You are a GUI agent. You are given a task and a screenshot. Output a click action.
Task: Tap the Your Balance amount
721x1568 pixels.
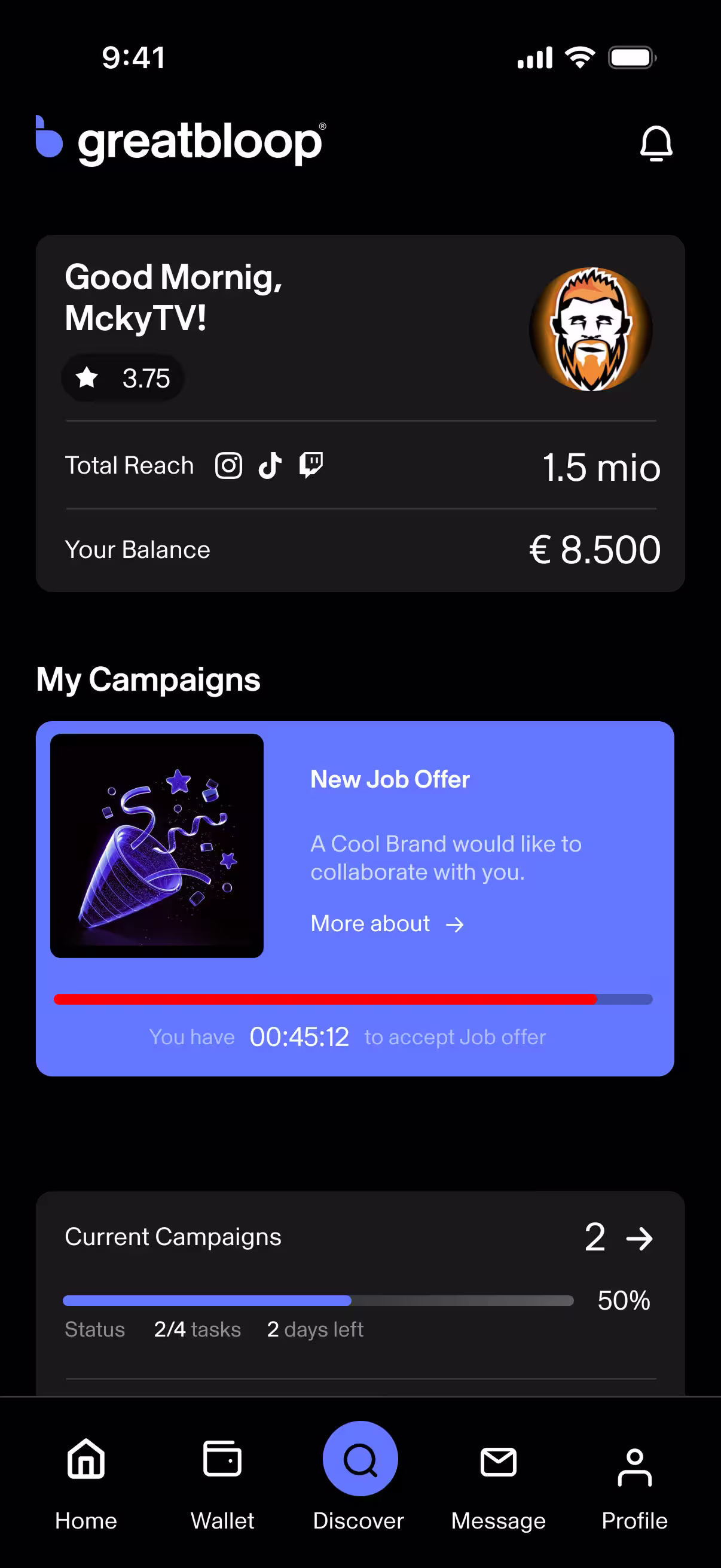pyautogui.click(x=594, y=550)
